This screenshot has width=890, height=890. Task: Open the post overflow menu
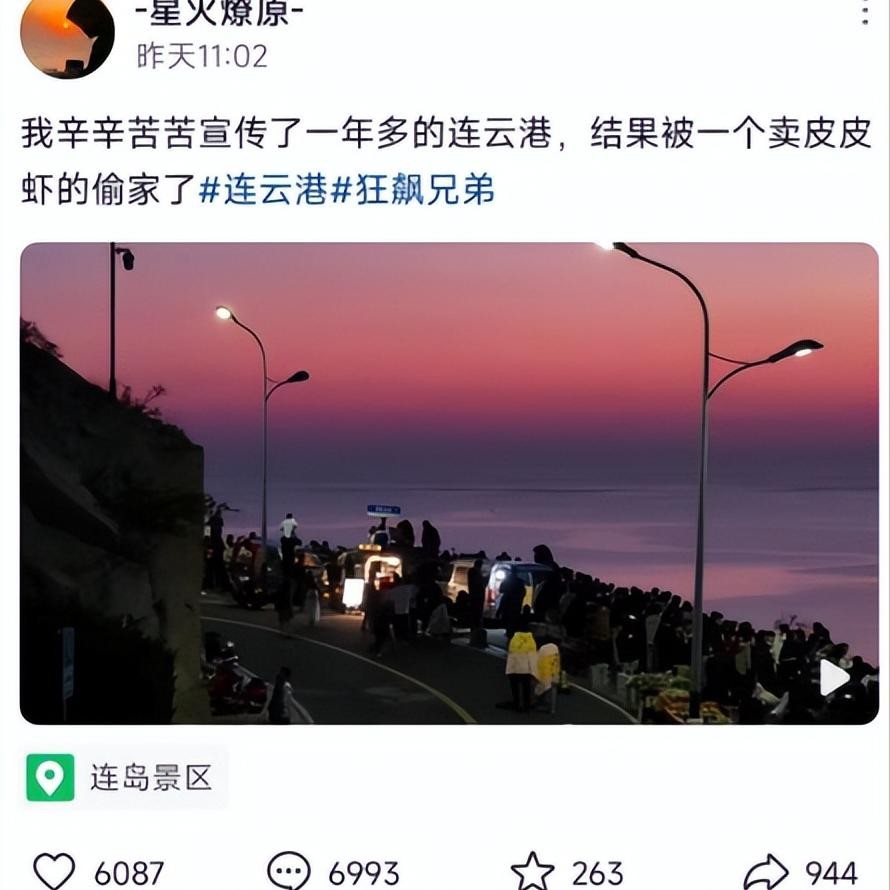click(x=865, y=12)
